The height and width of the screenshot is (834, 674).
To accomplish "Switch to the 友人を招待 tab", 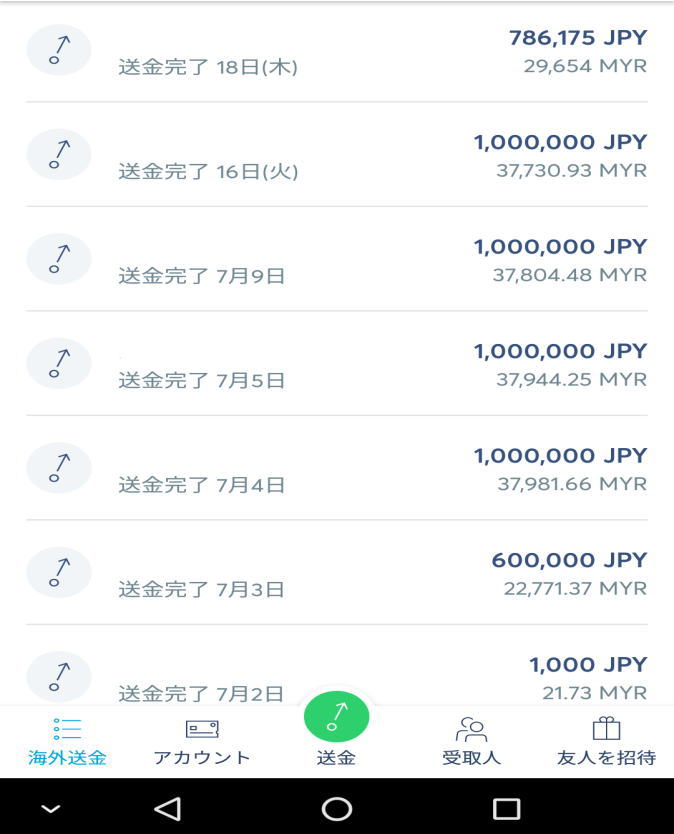I will (606, 741).
